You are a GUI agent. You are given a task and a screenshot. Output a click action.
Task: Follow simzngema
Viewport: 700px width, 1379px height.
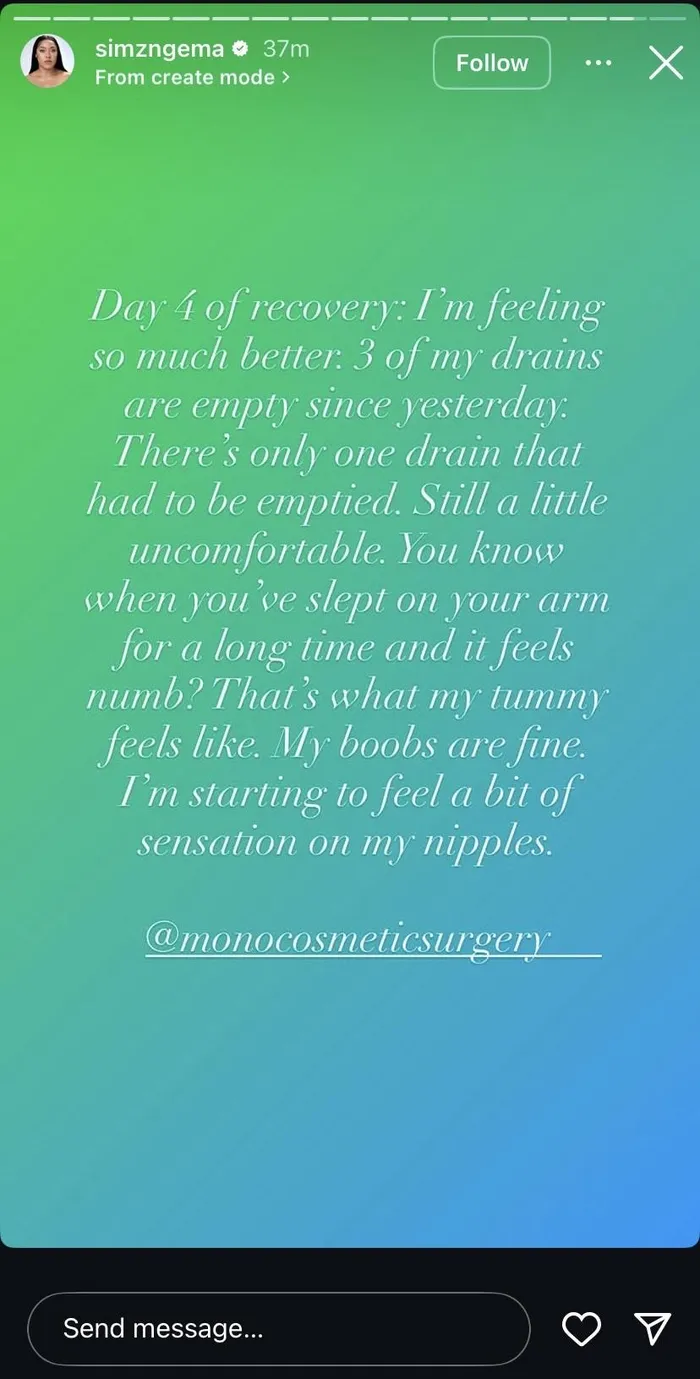pos(492,63)
